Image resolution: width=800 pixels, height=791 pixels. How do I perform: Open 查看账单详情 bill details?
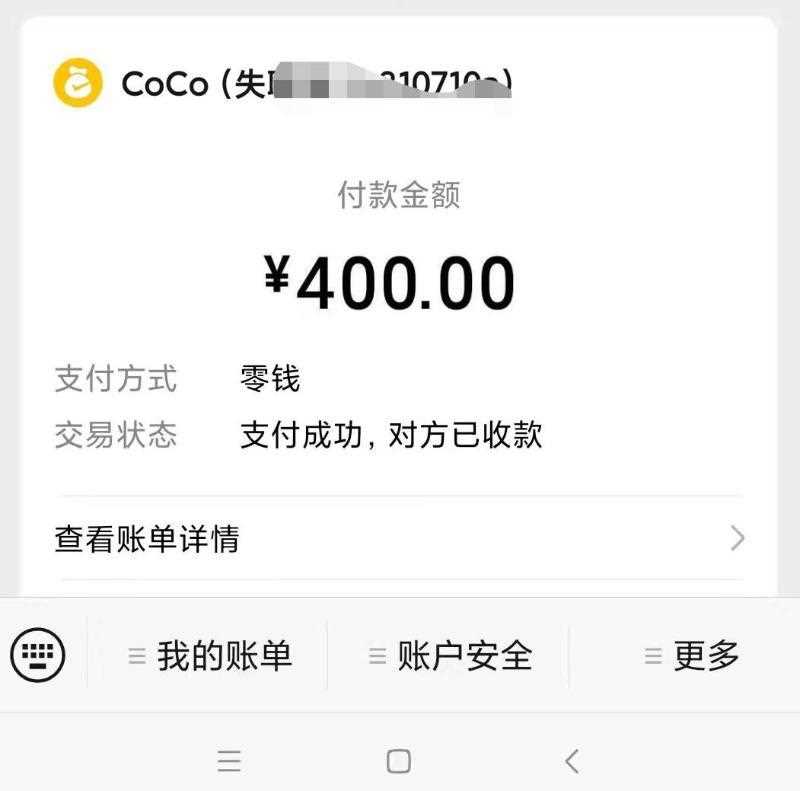[x=400, y=539]
